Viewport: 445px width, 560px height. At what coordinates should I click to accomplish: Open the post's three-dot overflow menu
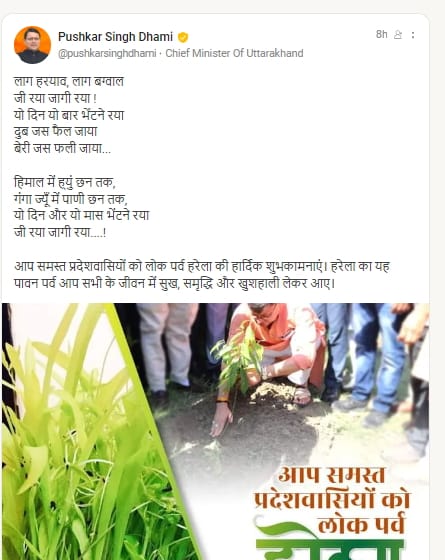[413, 35]
